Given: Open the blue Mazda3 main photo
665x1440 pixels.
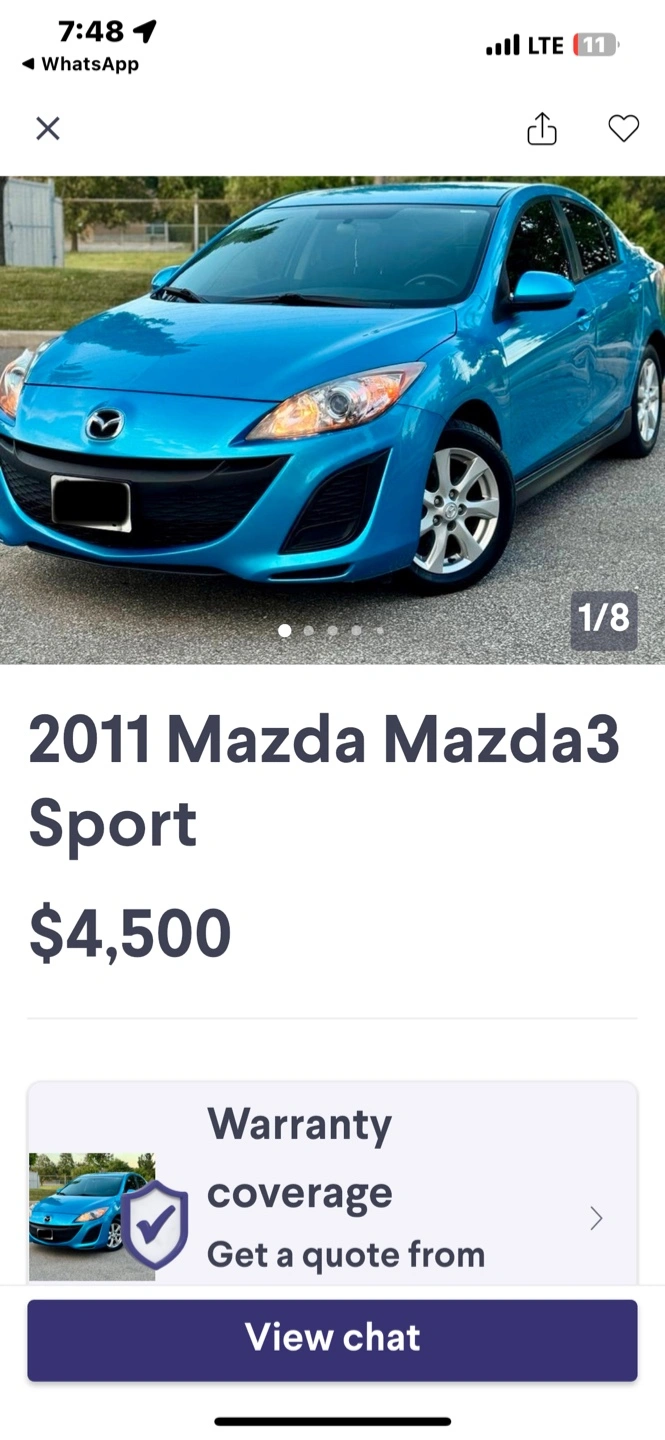Looking at the screenshot, I should pyautogui.click(x=332, y=420).
